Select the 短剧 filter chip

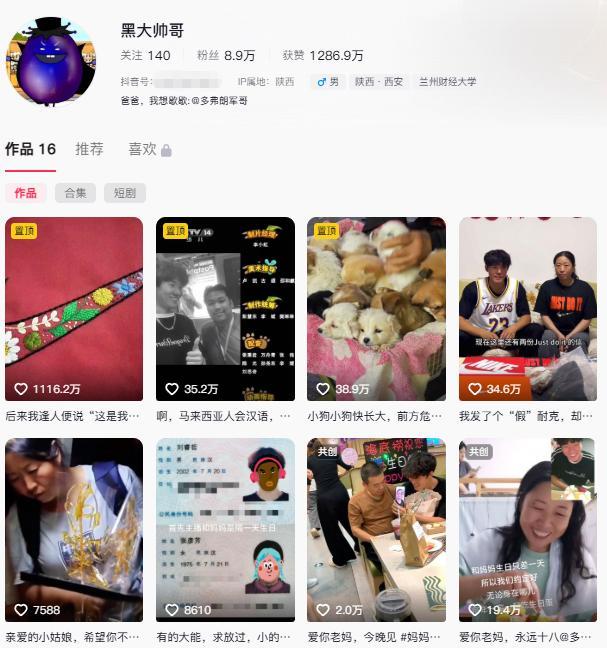click(125, 193)
